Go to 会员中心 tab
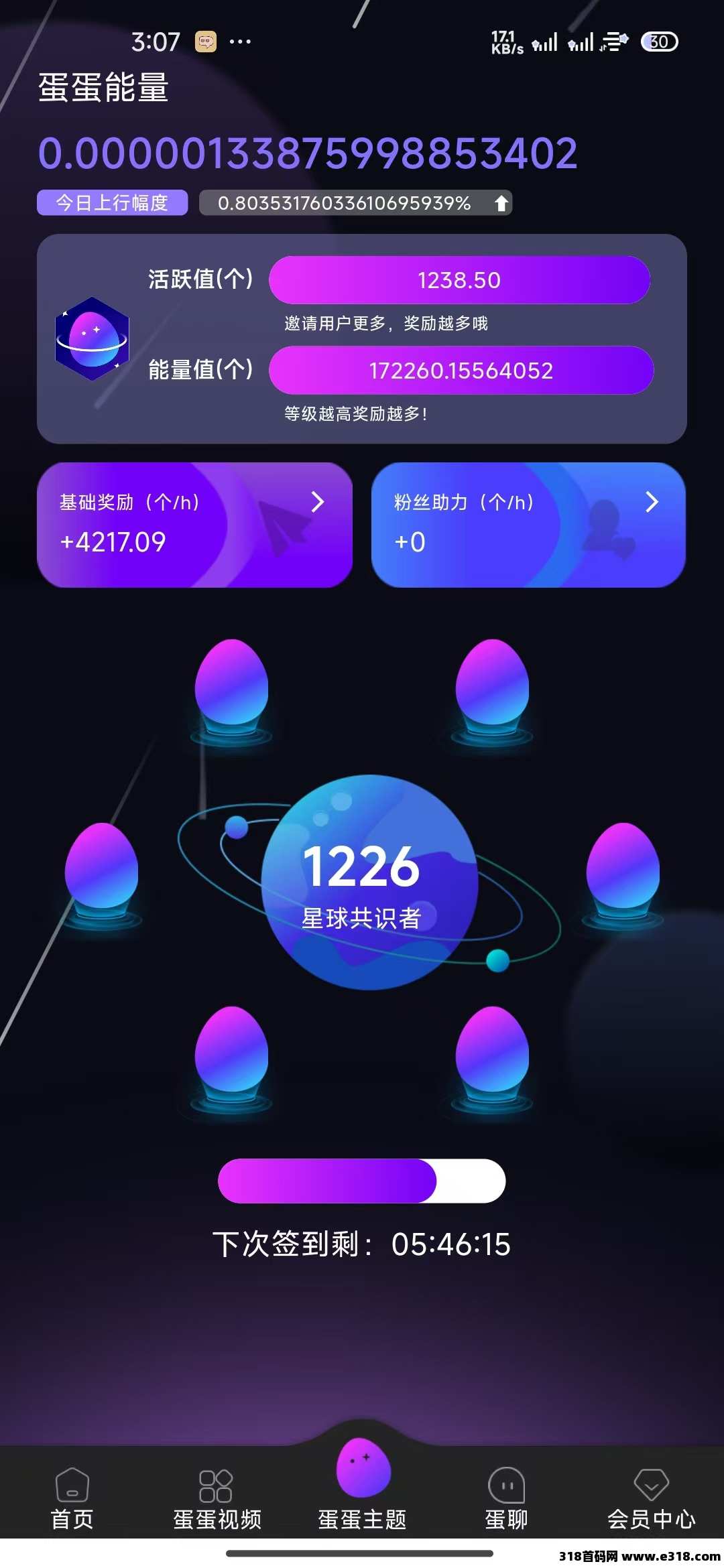 [x=651, y=1500]
